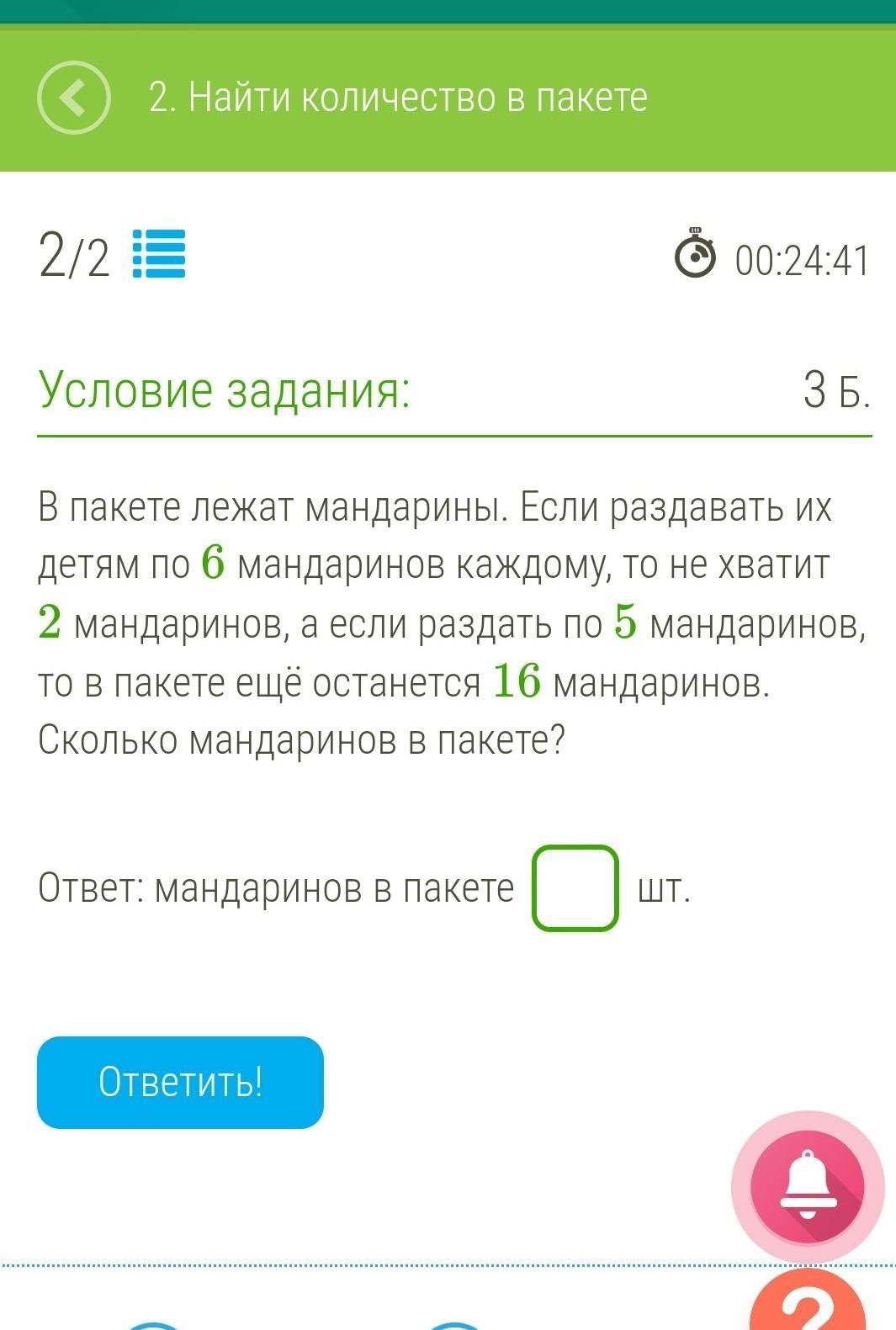
Task: Open the task list icon next to 2/2
Action: tap(159, 254)
